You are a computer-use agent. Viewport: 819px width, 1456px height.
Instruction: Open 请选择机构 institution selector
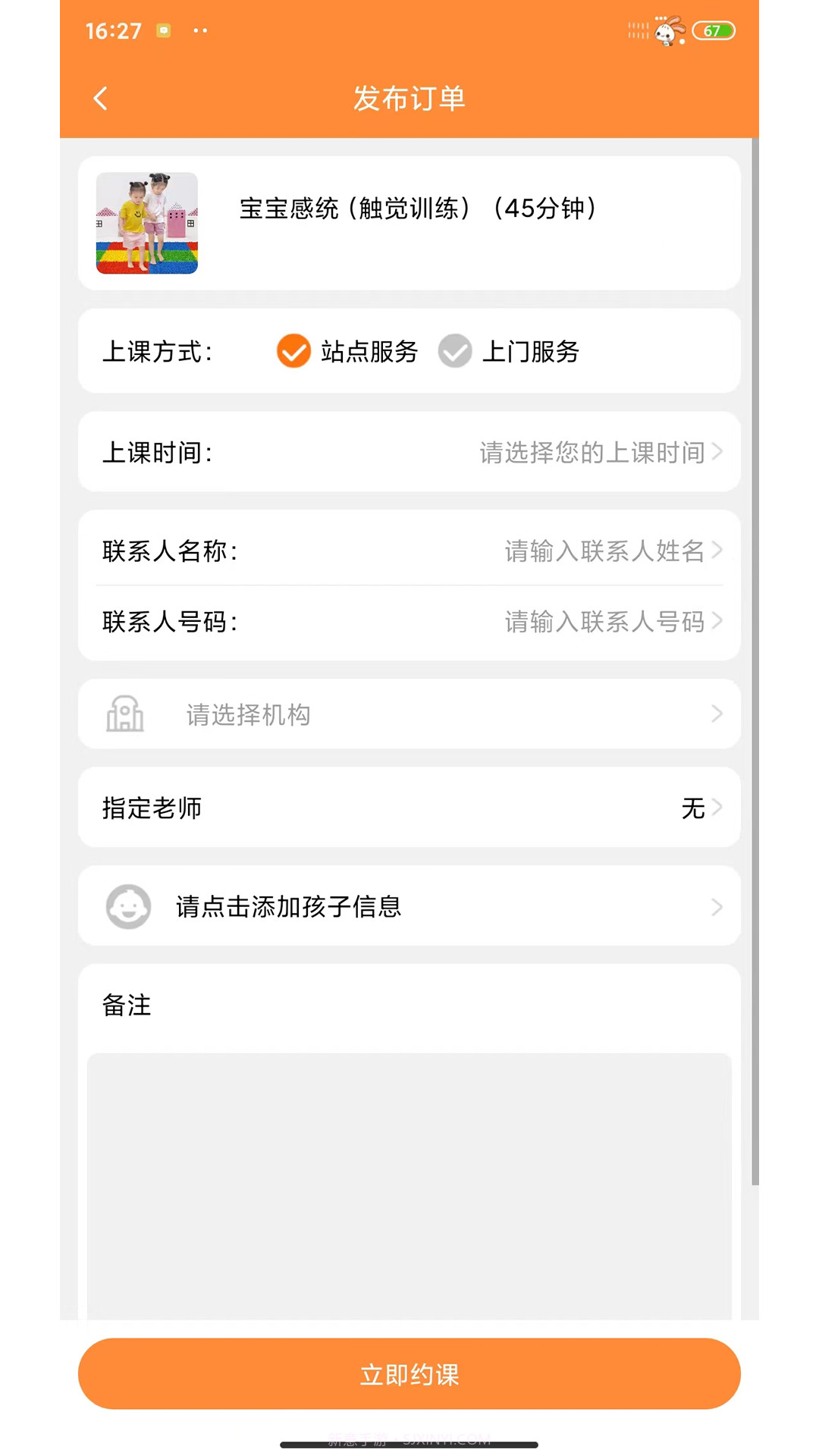(409, 714)
